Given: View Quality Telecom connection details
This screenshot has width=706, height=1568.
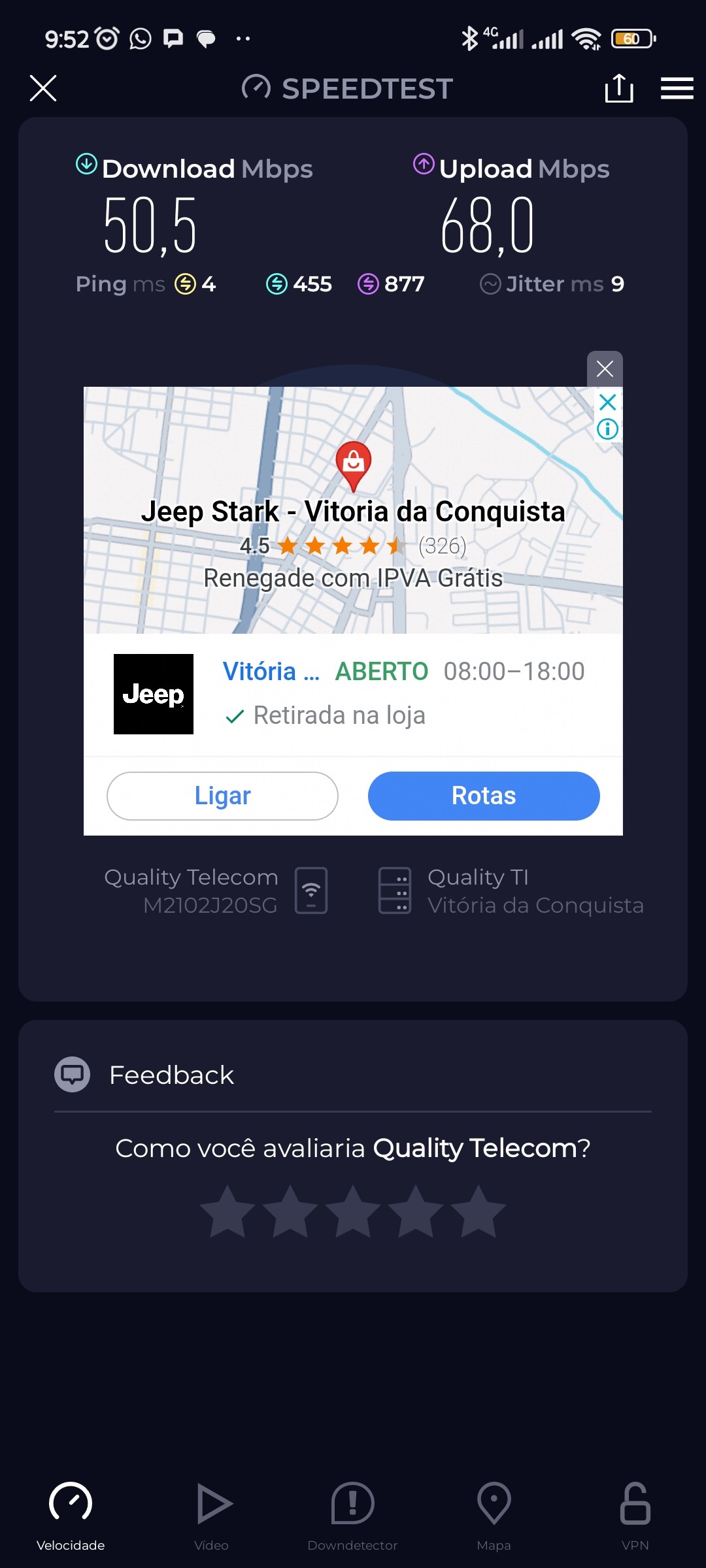Looking at the screenshot, I should click(x=216, y=891).
